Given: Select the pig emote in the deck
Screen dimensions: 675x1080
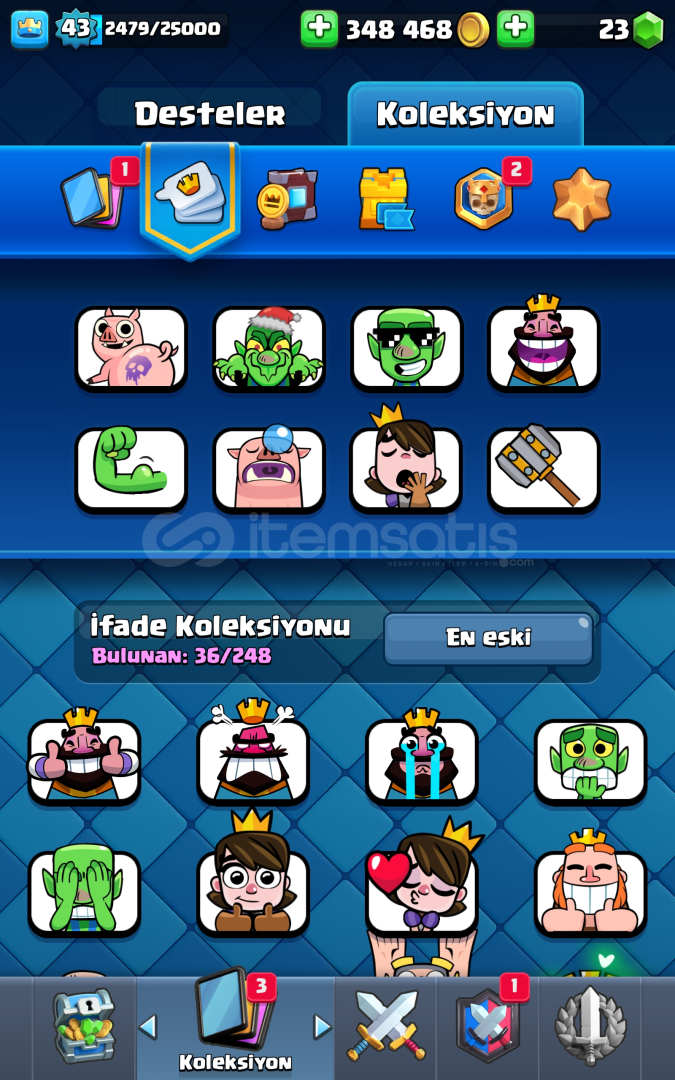Looking at the screenshot, I should coord(131,348).
